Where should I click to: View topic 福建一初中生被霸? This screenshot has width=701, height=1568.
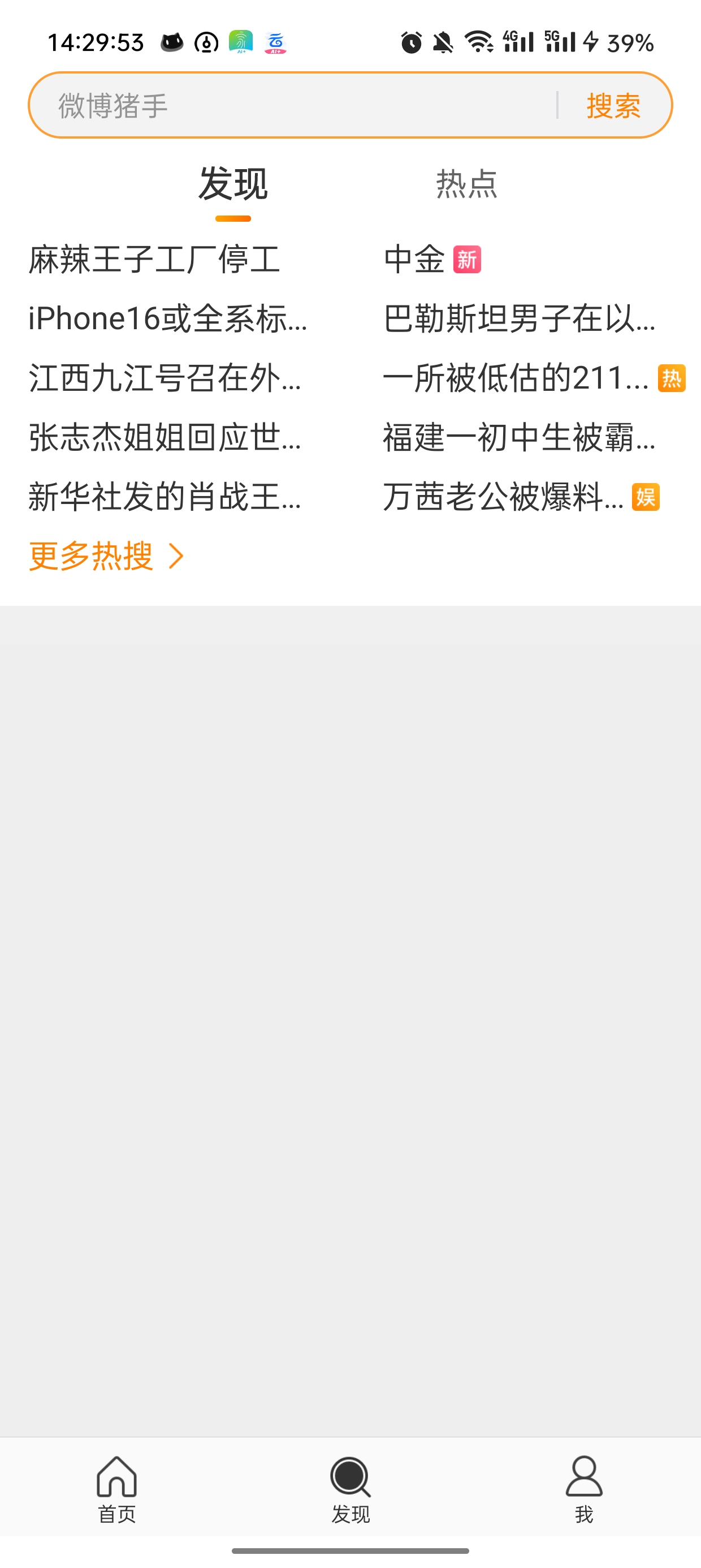coord(519,438)
